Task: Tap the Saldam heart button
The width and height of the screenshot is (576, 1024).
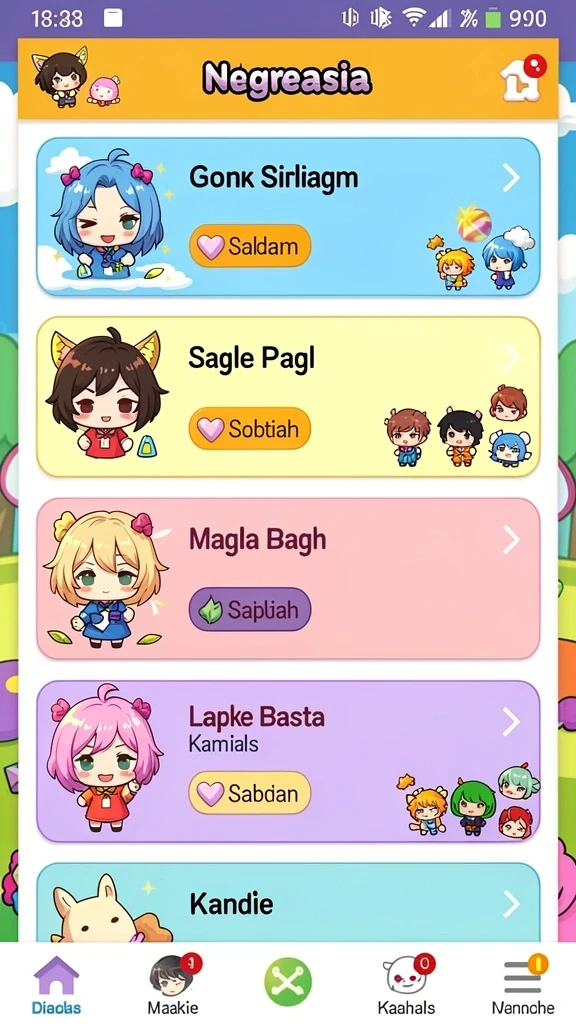Action: tap(250, 246)
